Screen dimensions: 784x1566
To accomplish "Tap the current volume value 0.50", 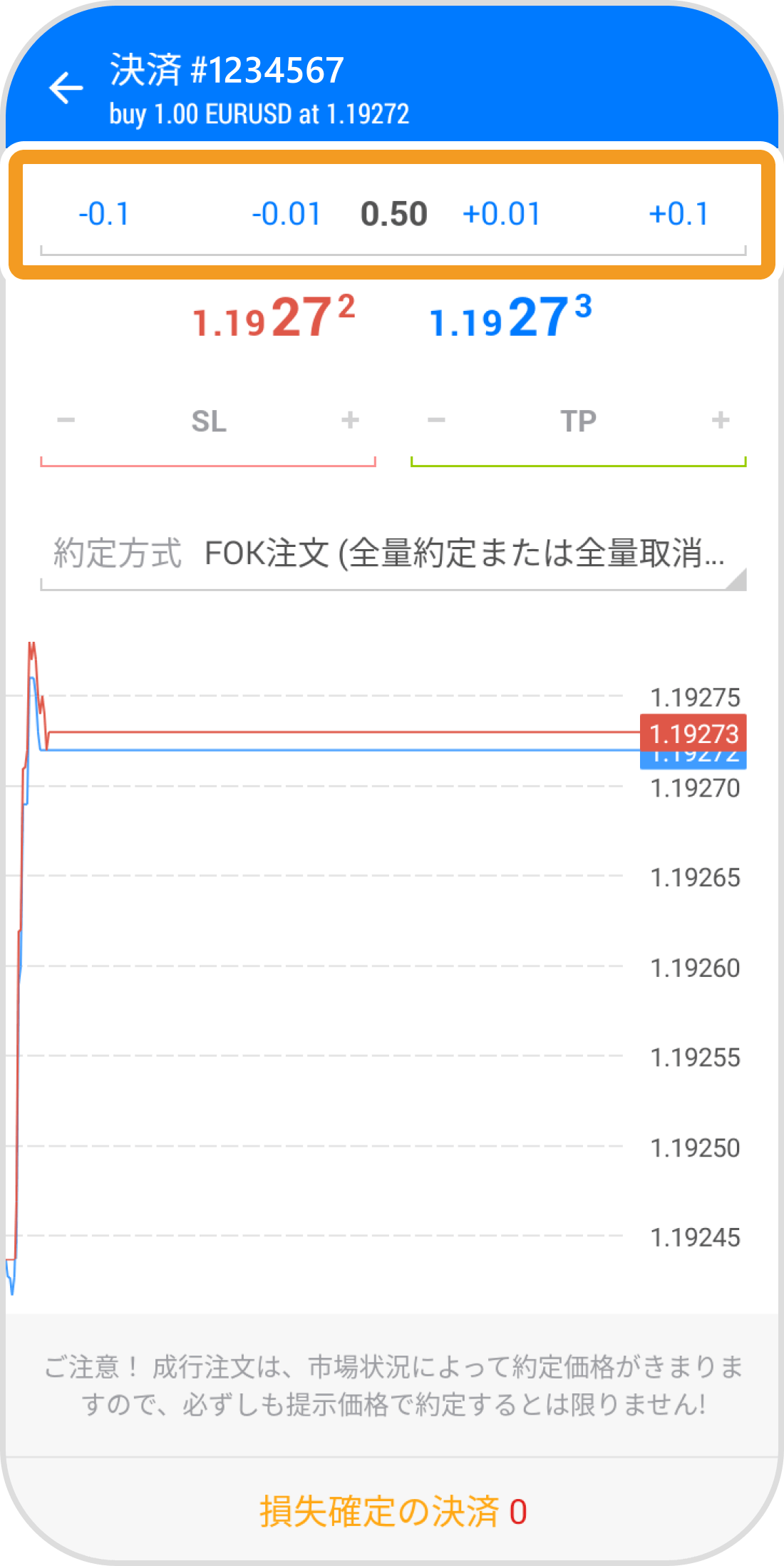I will pyautogui.click(x=394, y=213).
